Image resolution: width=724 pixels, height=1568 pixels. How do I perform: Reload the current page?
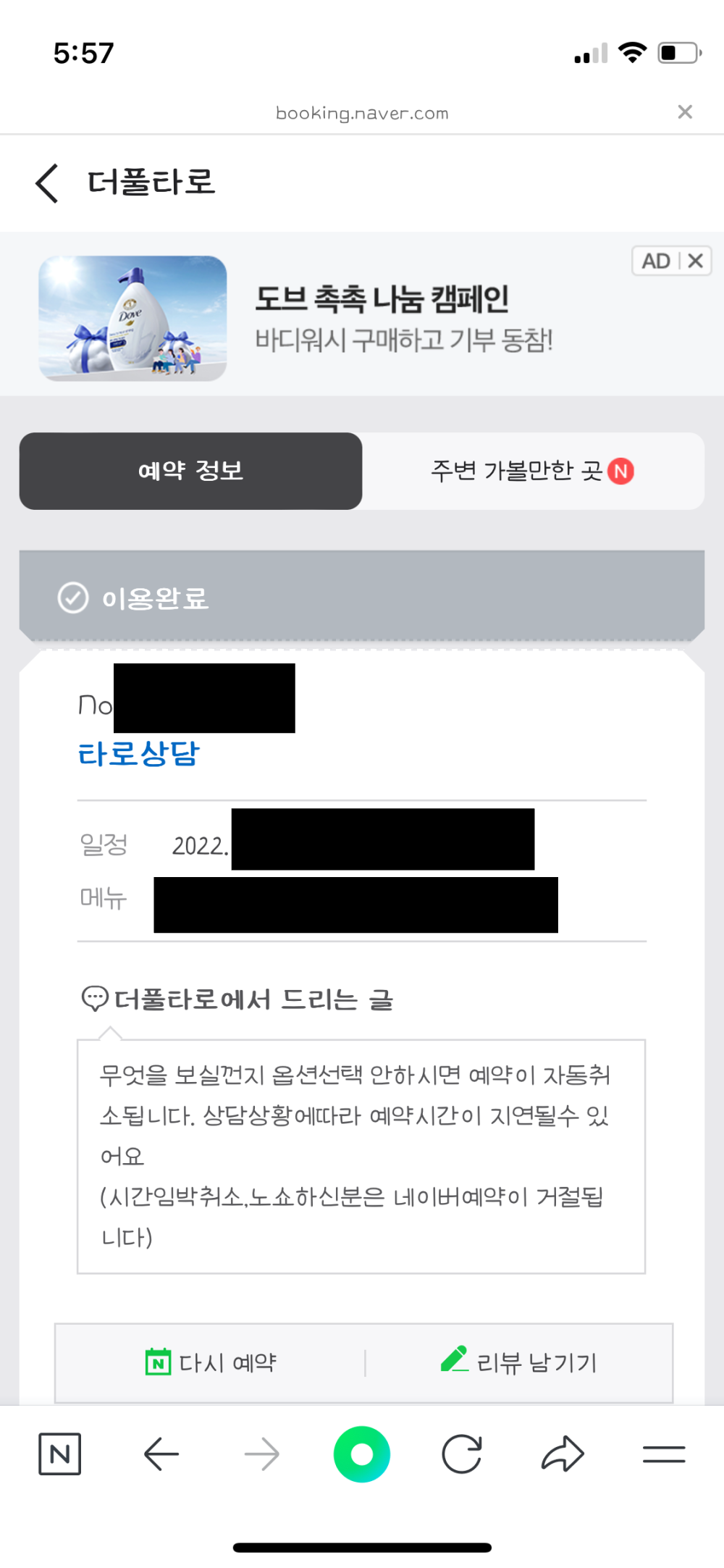(x=462, y=1454)
